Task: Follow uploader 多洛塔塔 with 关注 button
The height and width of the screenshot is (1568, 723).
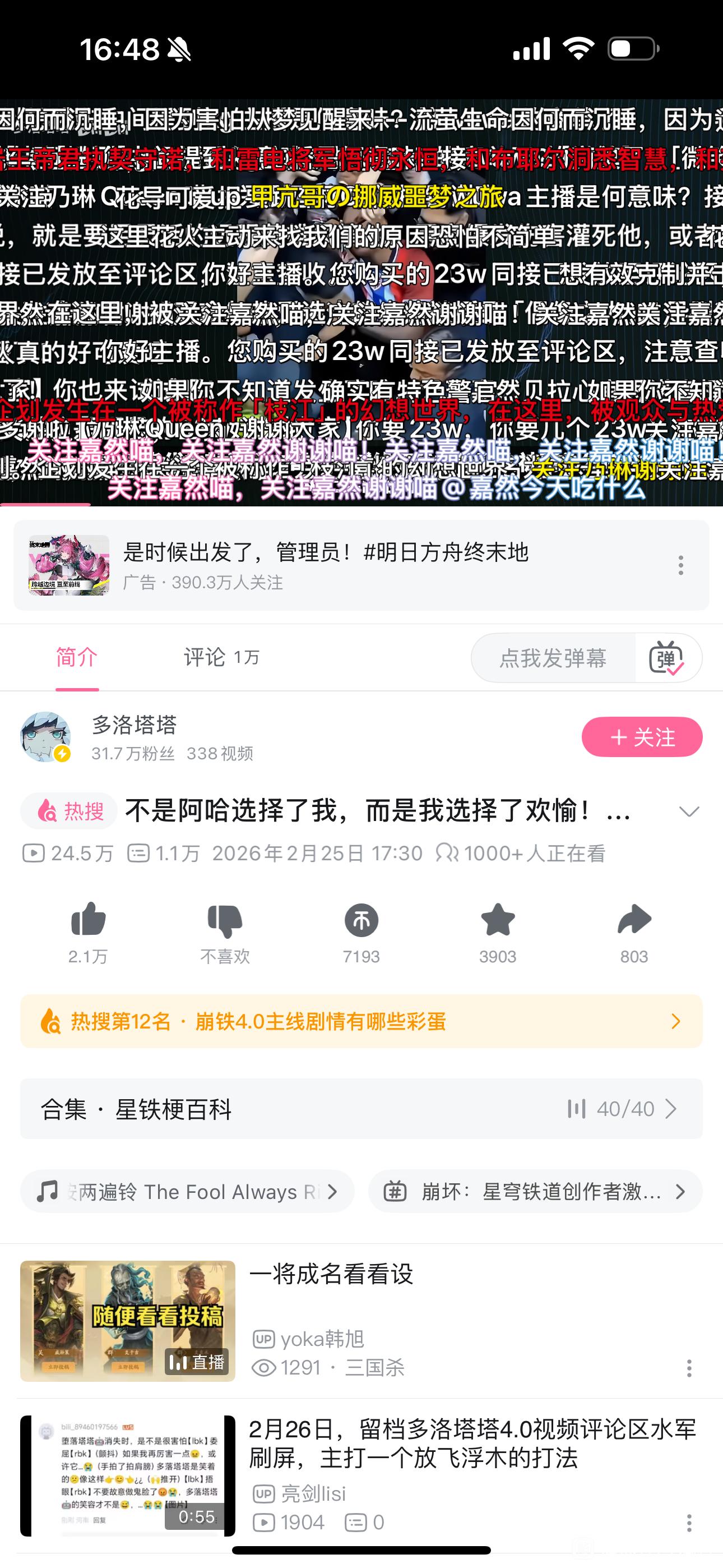Action: tap(641, 737)
